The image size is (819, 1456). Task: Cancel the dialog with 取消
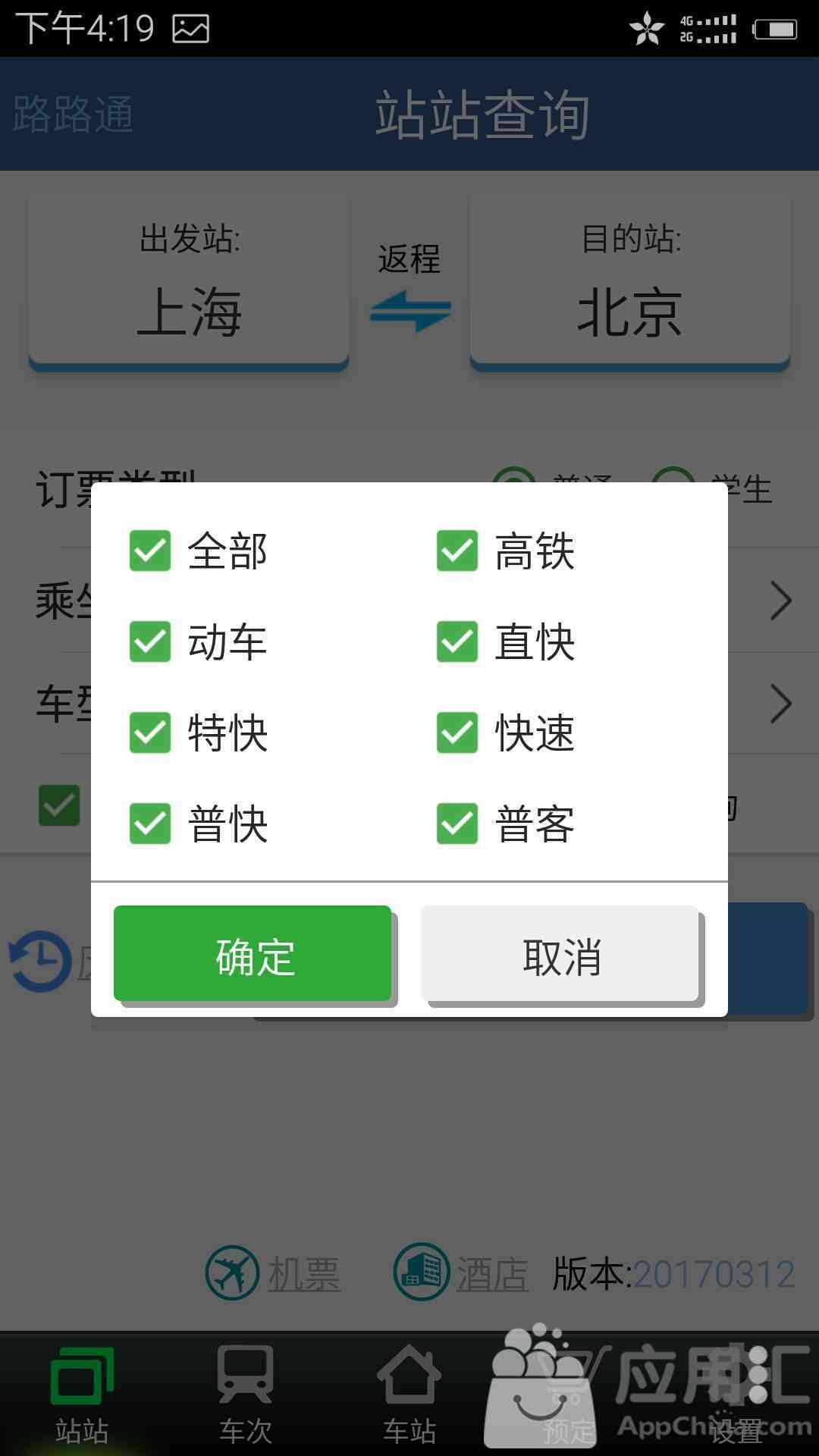(560, 953)
